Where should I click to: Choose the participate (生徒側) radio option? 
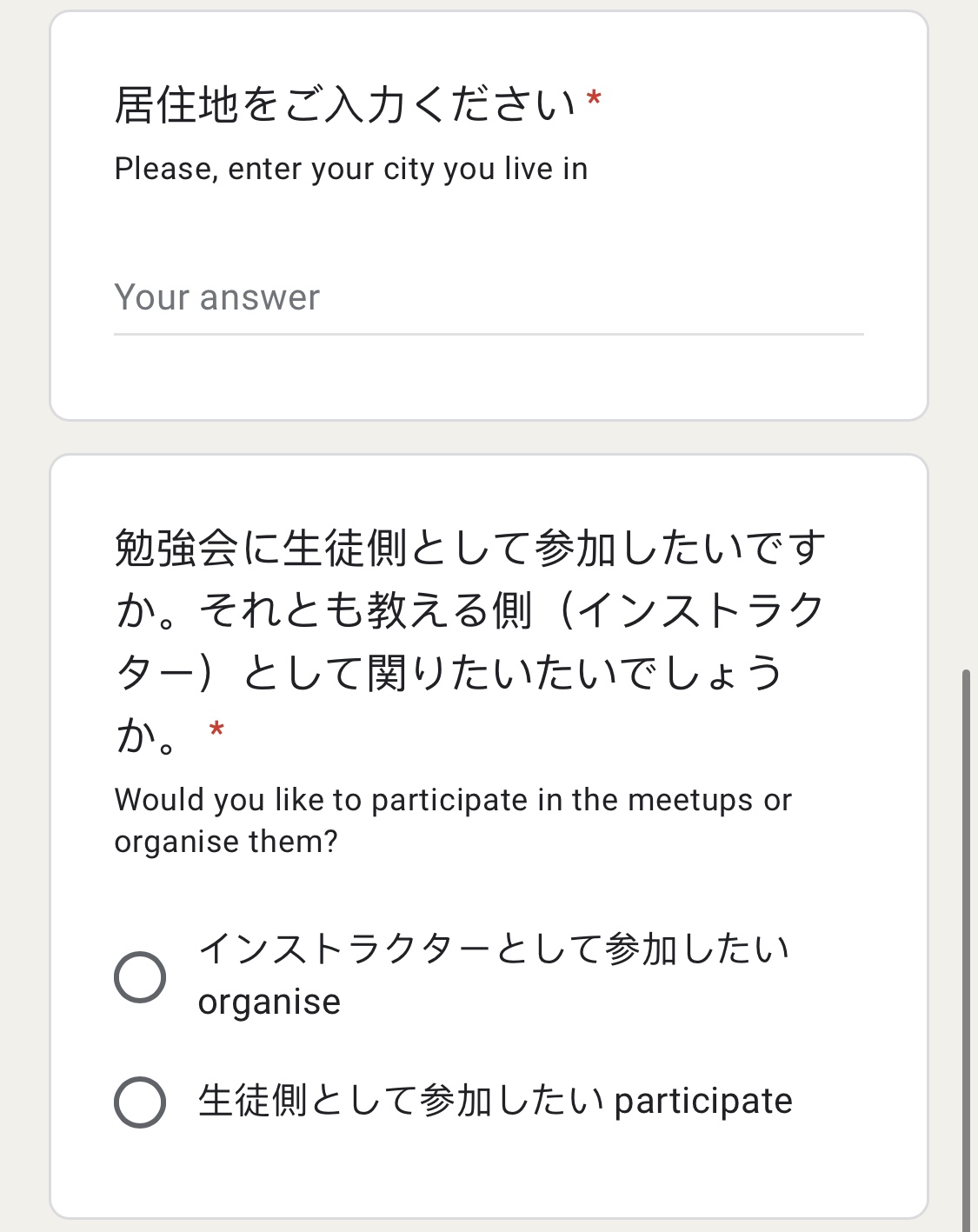pos(140,1102)
